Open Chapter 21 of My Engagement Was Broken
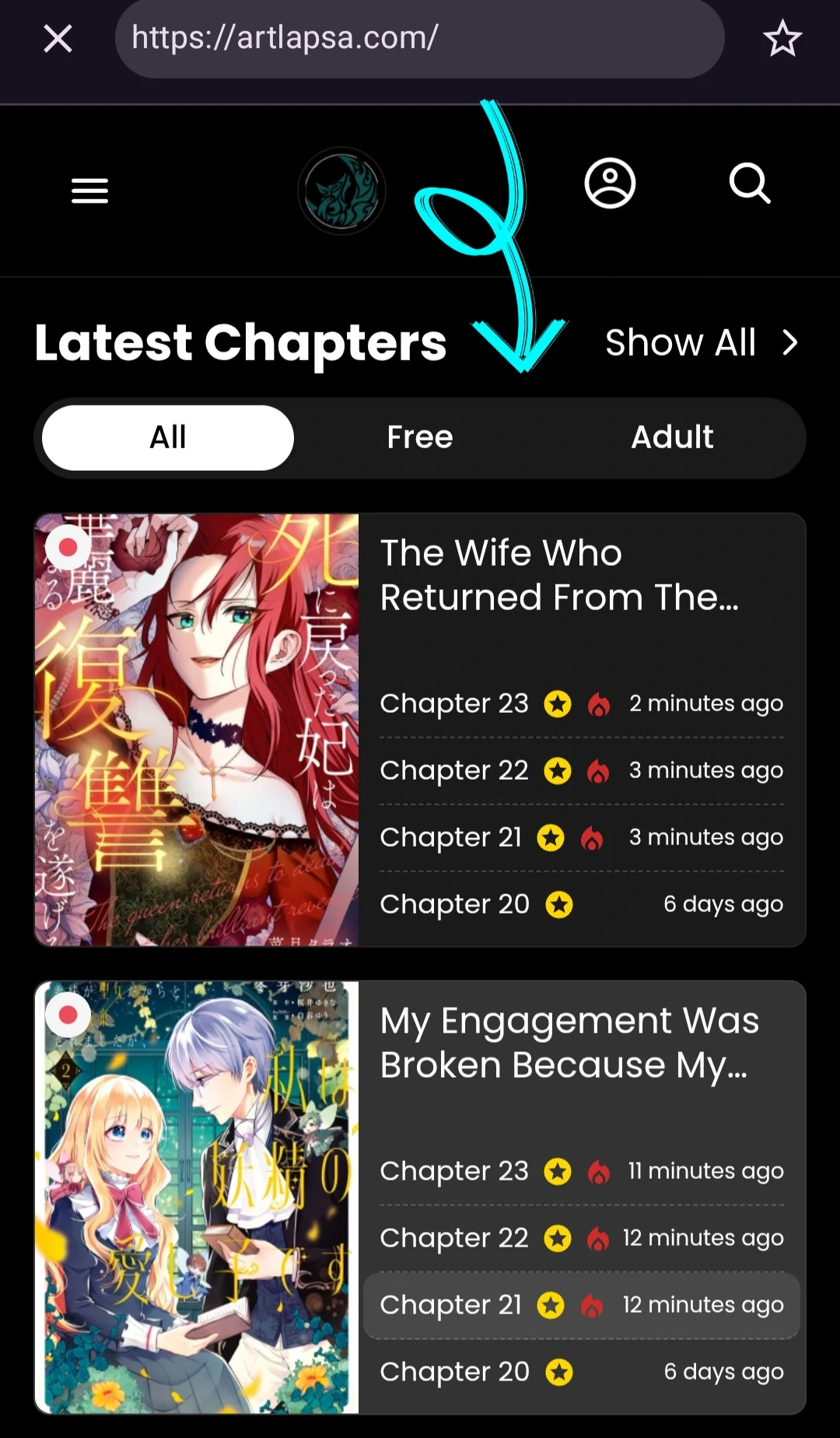Image resolution: width=840 pixels, height=1438 pixels. [451, 1305]
